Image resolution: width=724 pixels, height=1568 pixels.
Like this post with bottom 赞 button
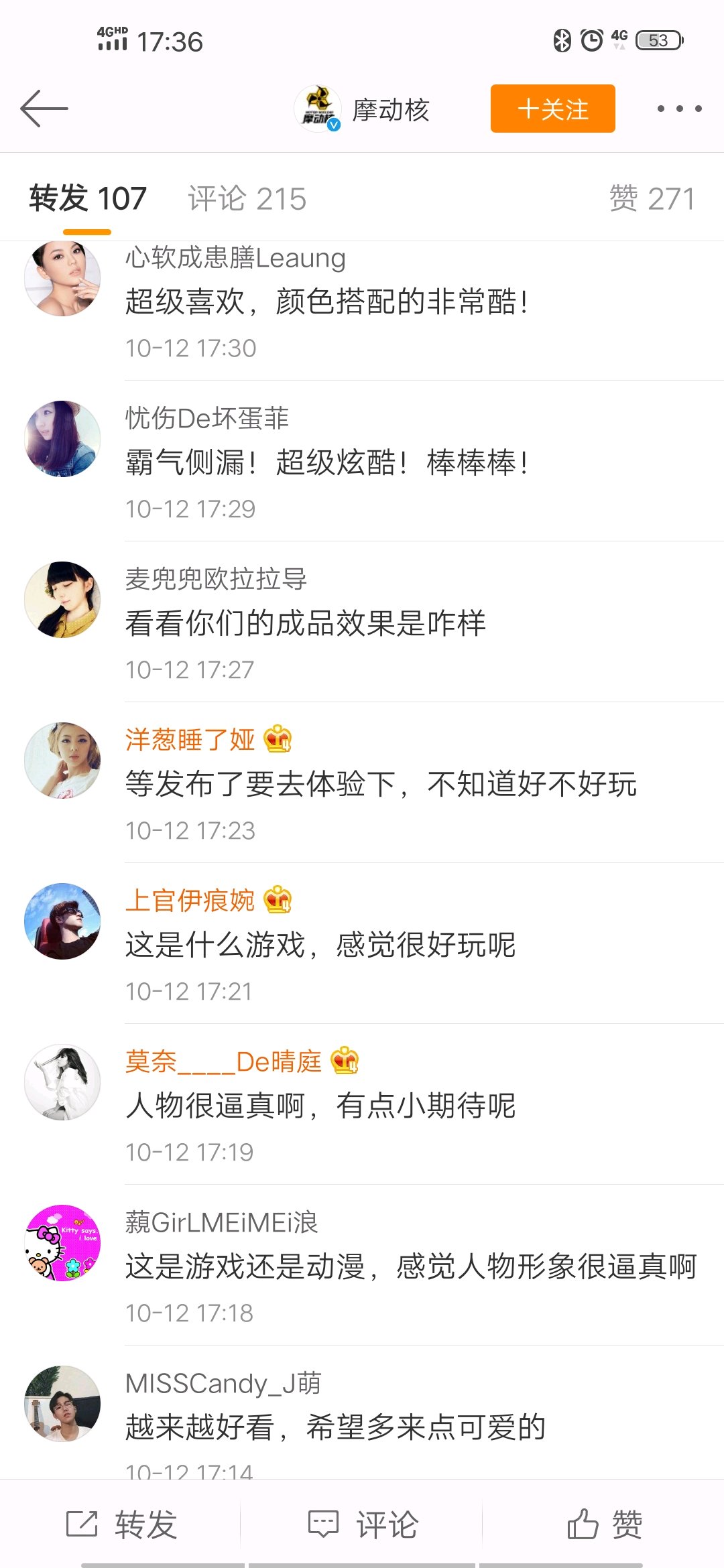click(604, 1525)
